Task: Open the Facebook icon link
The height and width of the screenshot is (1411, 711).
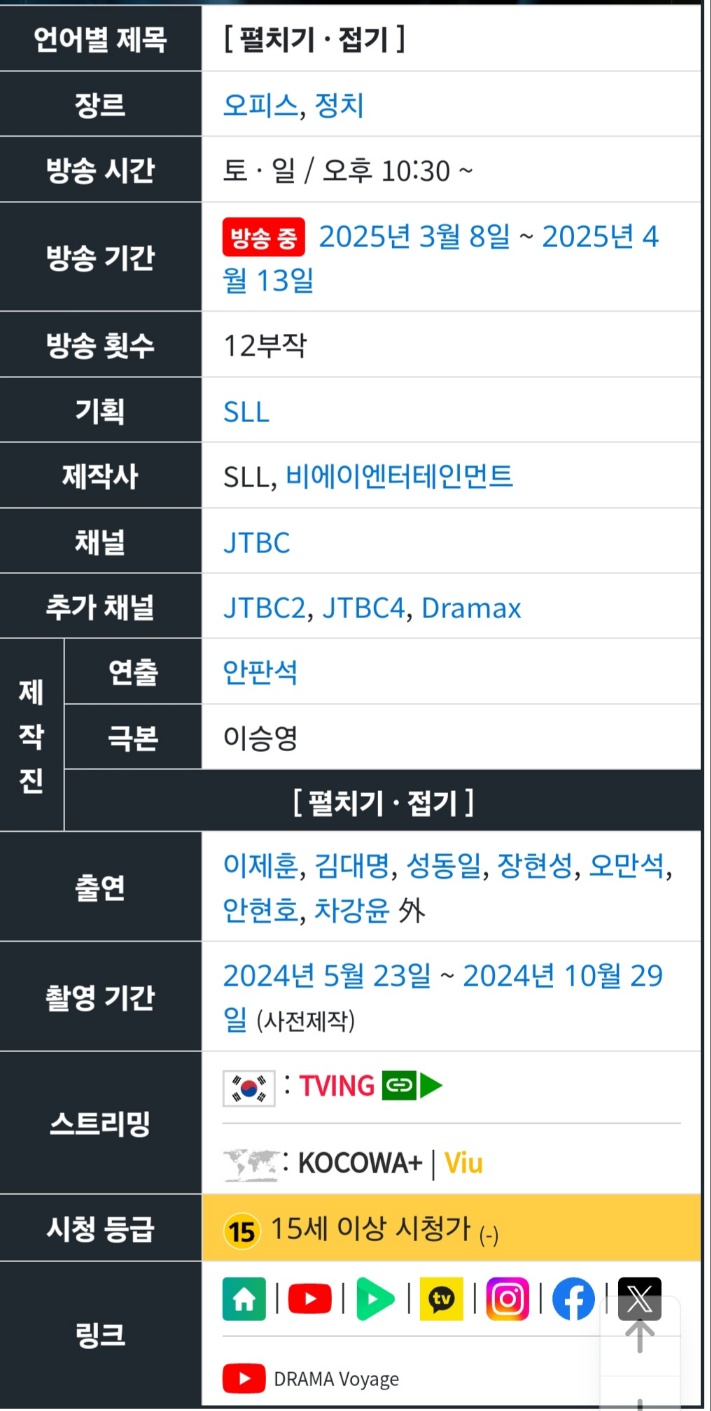Action: (573, 1299)
